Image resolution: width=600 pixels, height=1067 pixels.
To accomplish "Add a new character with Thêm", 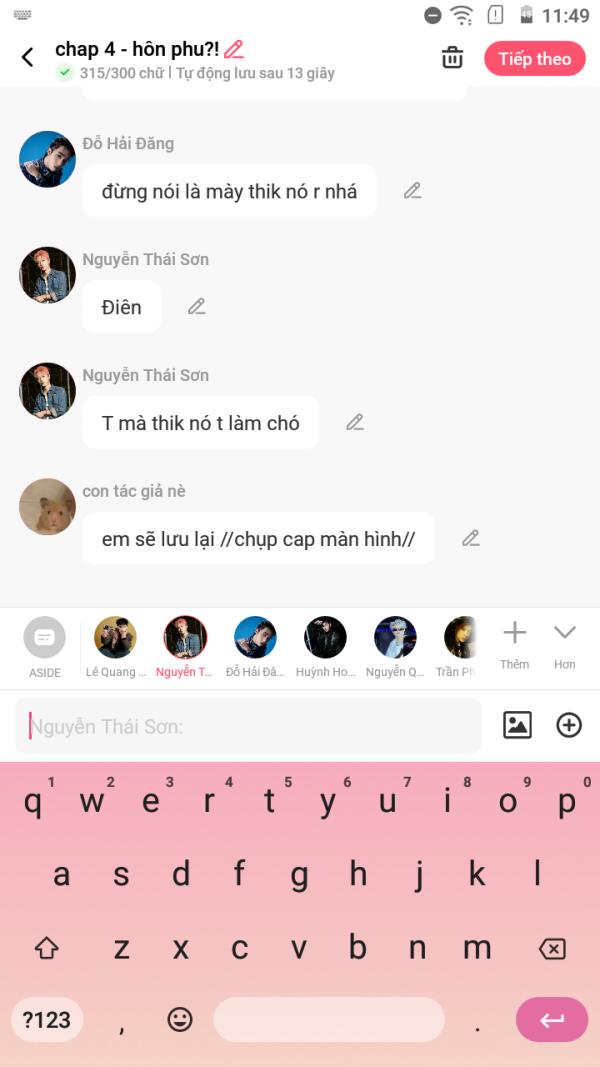I will [x=514, y=645].
